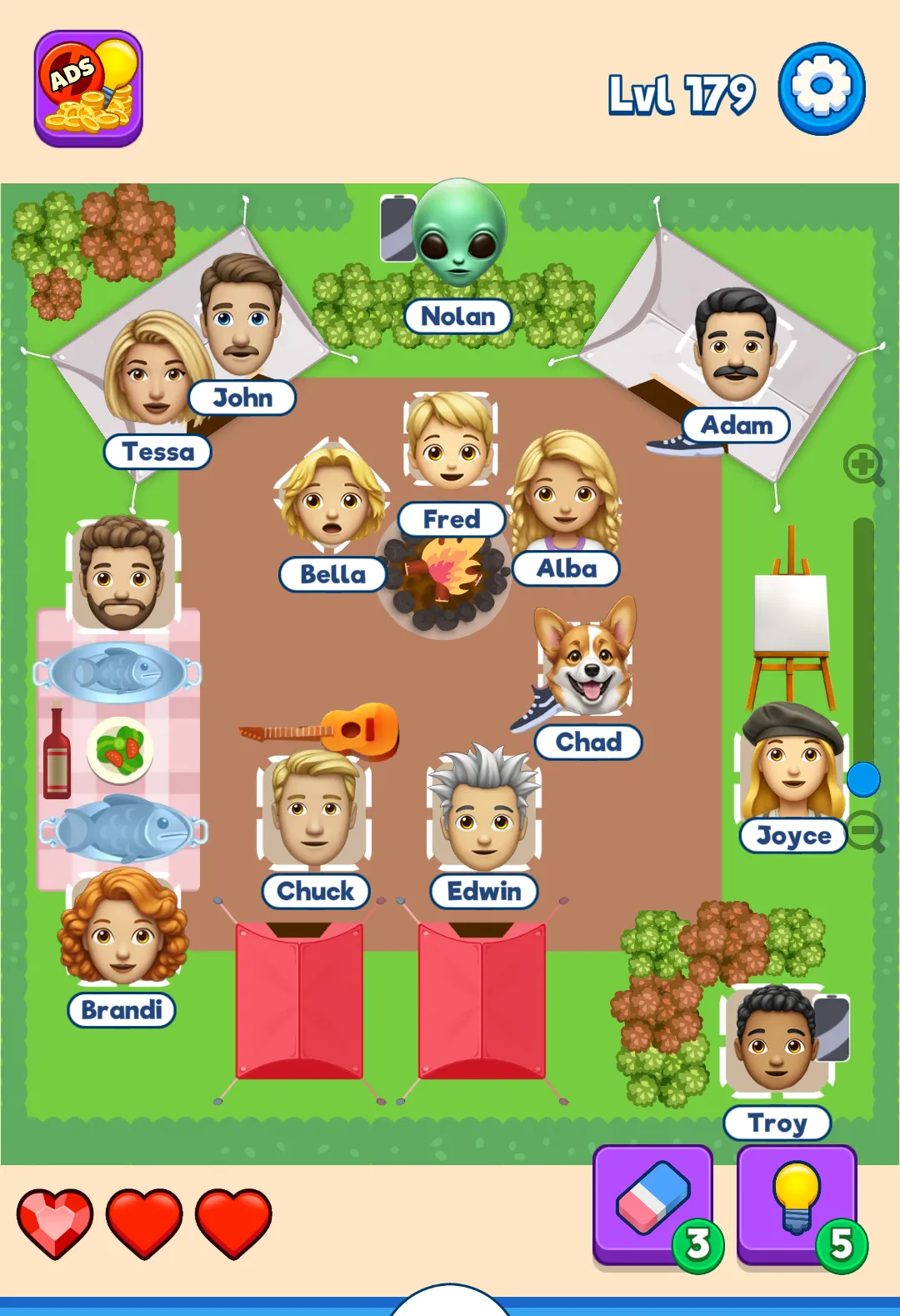This screenshot has height=1316, width=900.
Task: Use the eraser tool
Action: point(653,1203)
